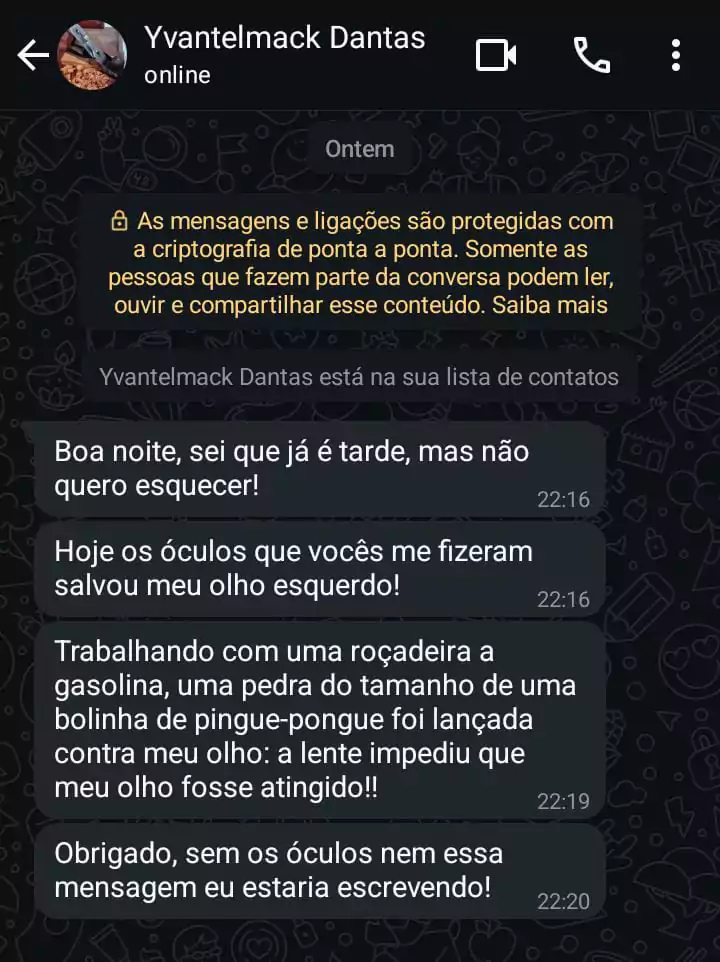Start a video call

[496, 55]
